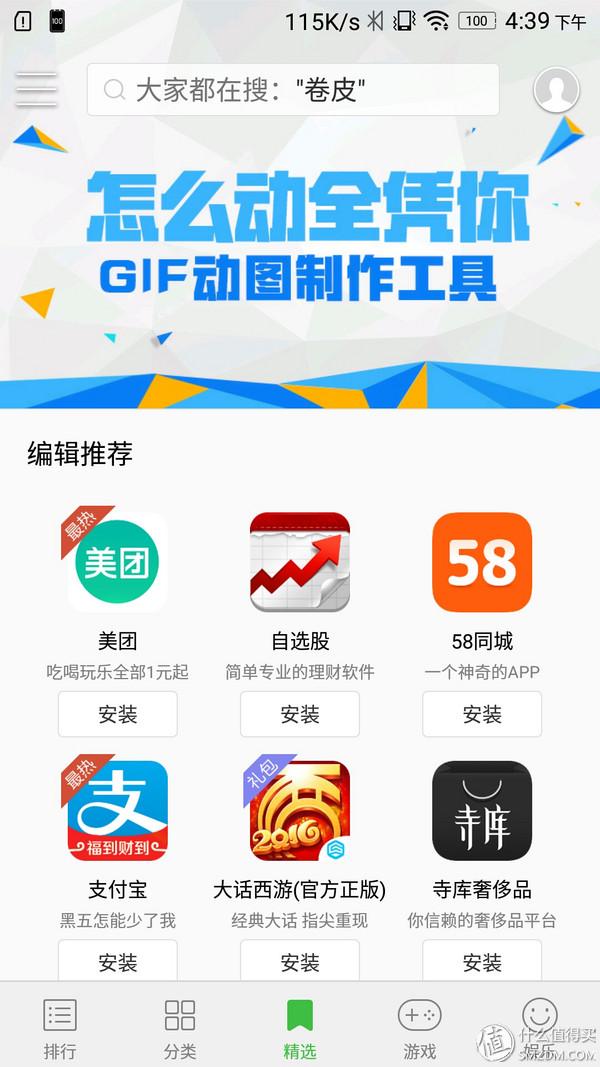Open the 大话西游 app page

(x=300, y=810)
